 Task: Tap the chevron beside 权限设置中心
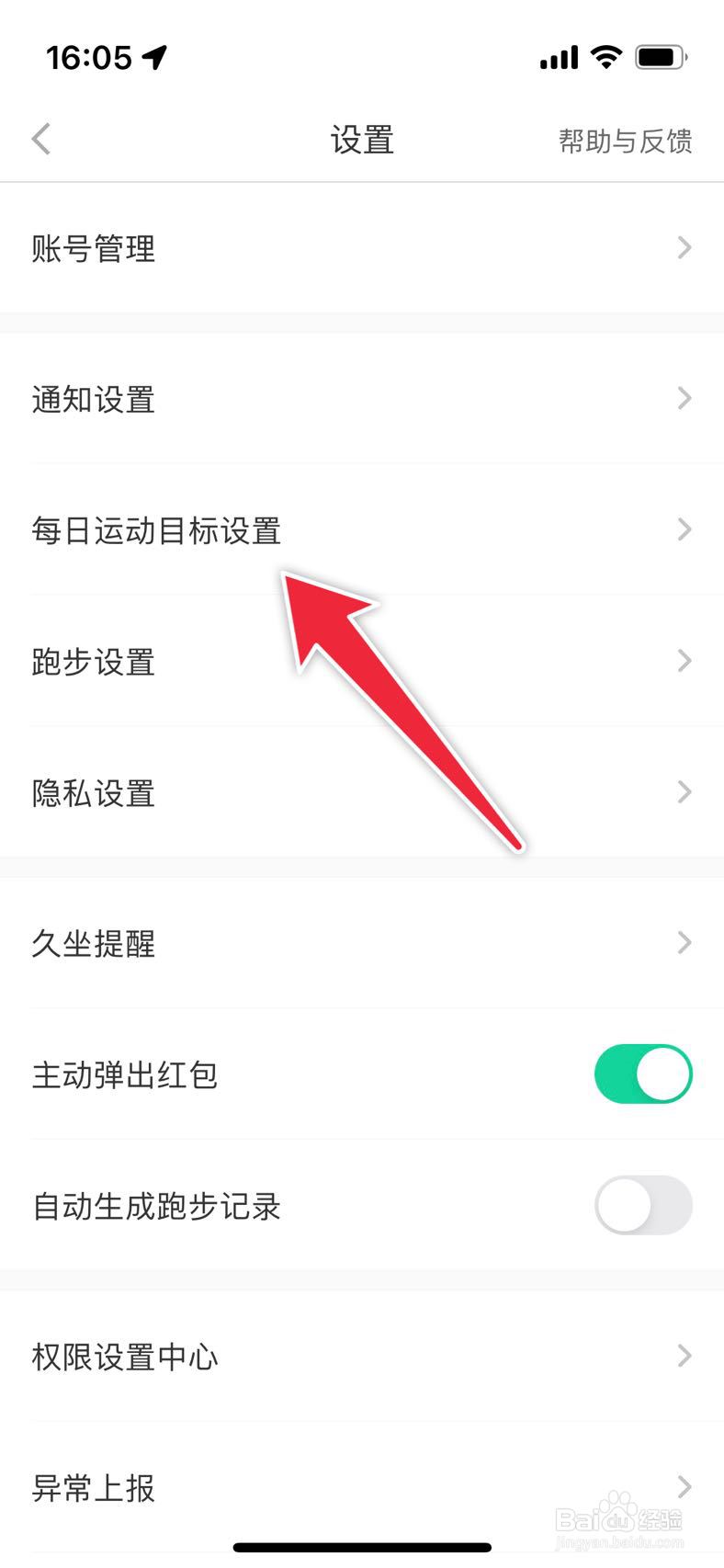point(684,1355)
